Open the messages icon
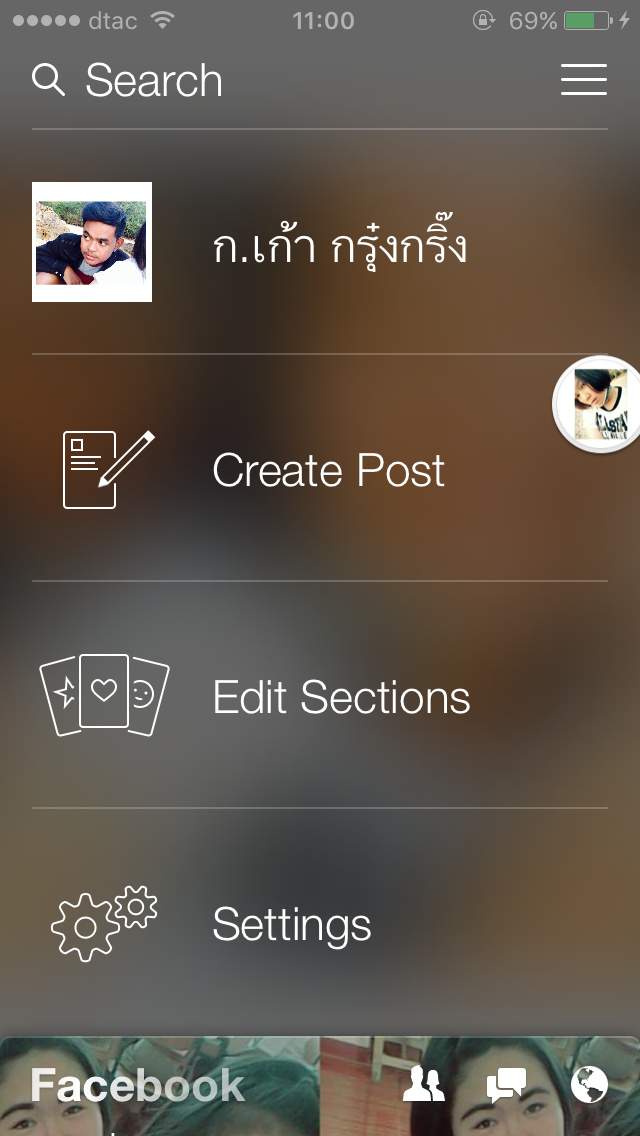The width and height of the screenshot is (640, 1136). click(x=506, y=1084)
